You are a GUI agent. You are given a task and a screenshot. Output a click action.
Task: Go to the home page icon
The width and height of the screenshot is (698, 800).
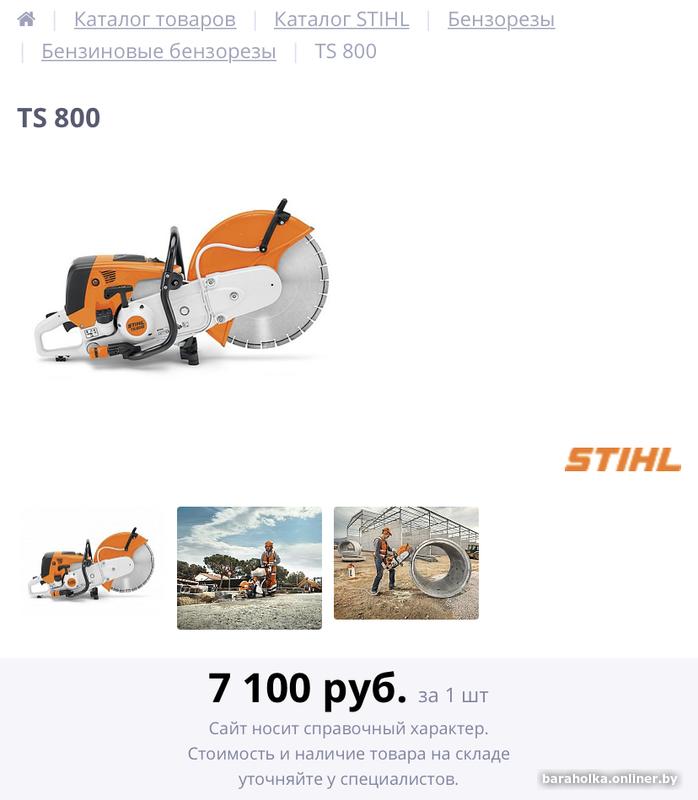[26, 19]
